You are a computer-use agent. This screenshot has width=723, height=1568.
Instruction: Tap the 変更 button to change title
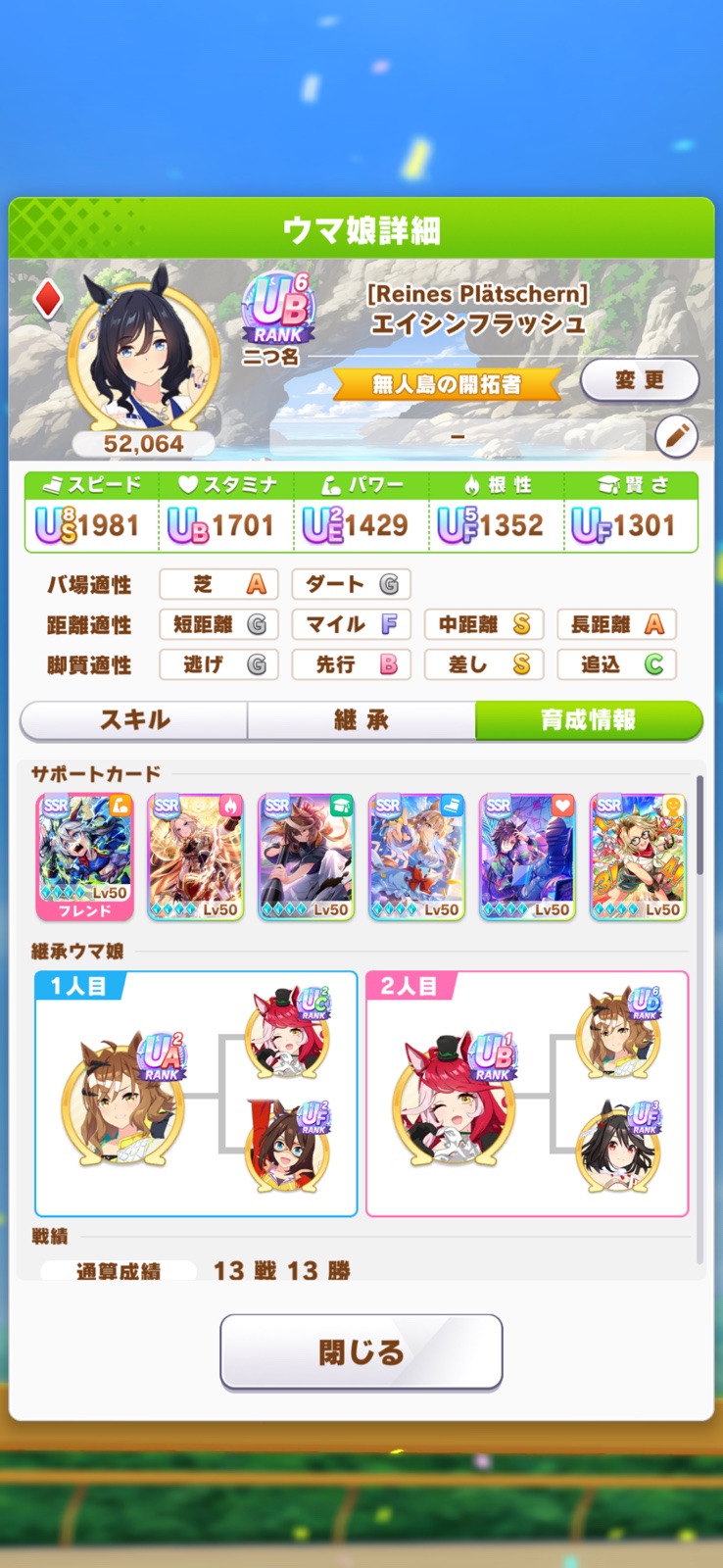point(640,380)
